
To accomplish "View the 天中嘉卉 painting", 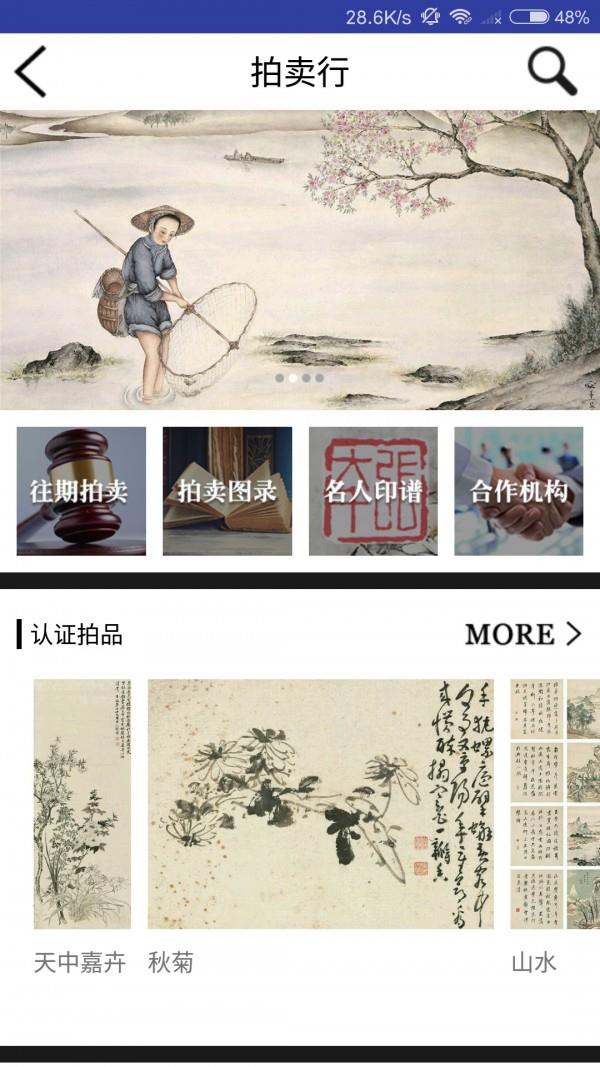I will click(82, 804).
